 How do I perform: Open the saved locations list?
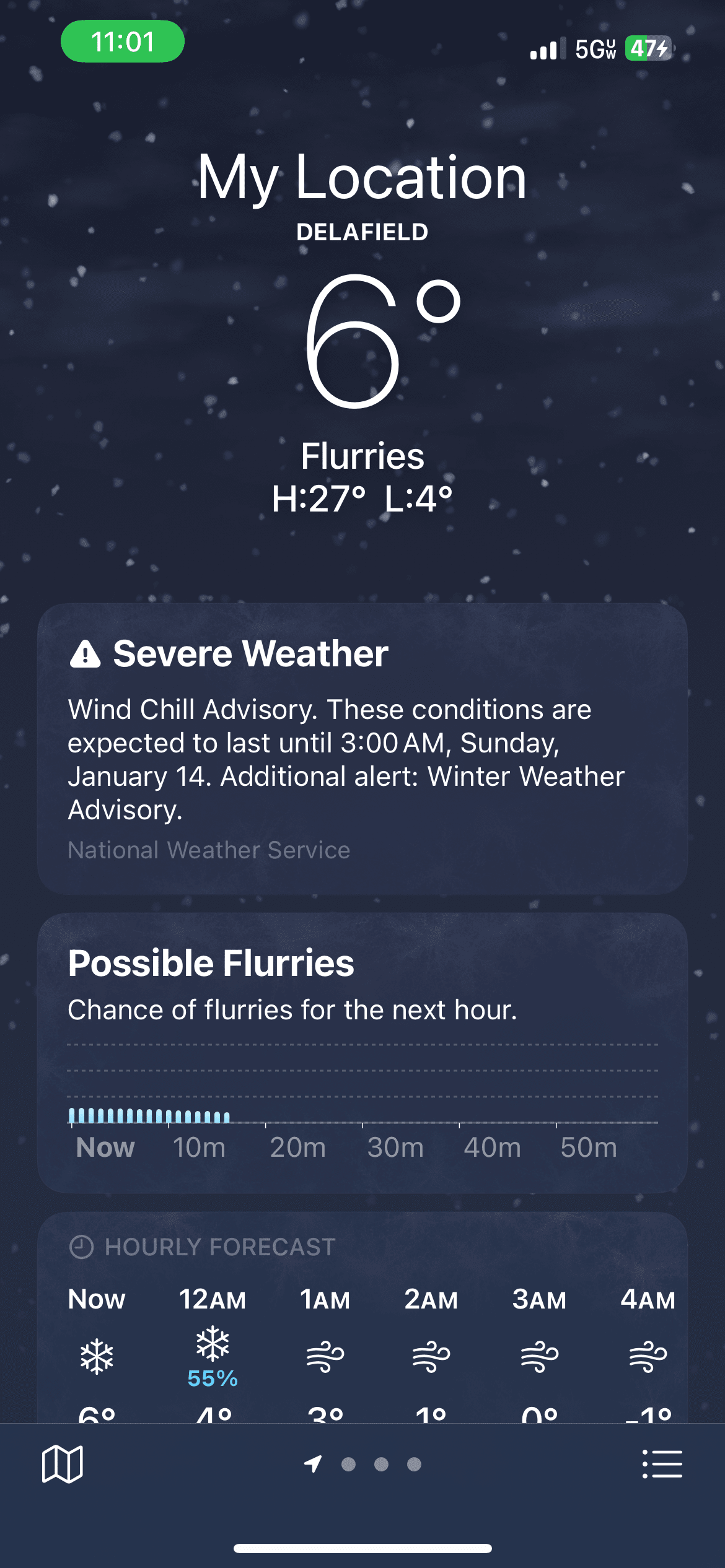pos(662,1464)
